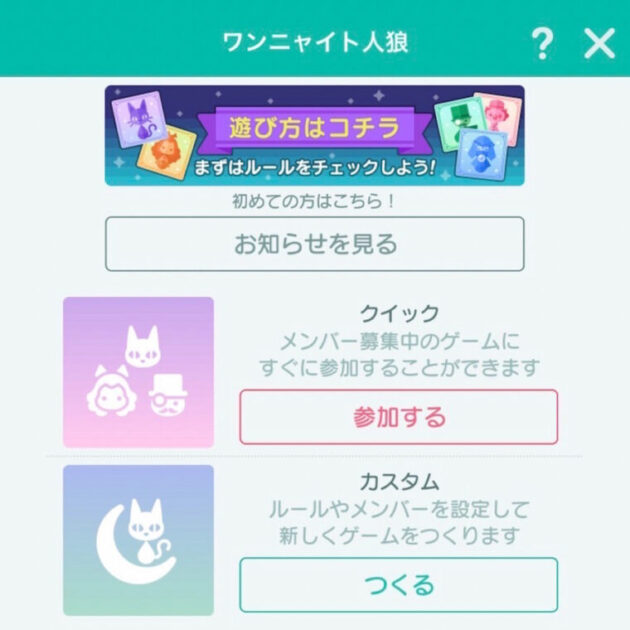Create a custom game with つくる

(398, 584)
